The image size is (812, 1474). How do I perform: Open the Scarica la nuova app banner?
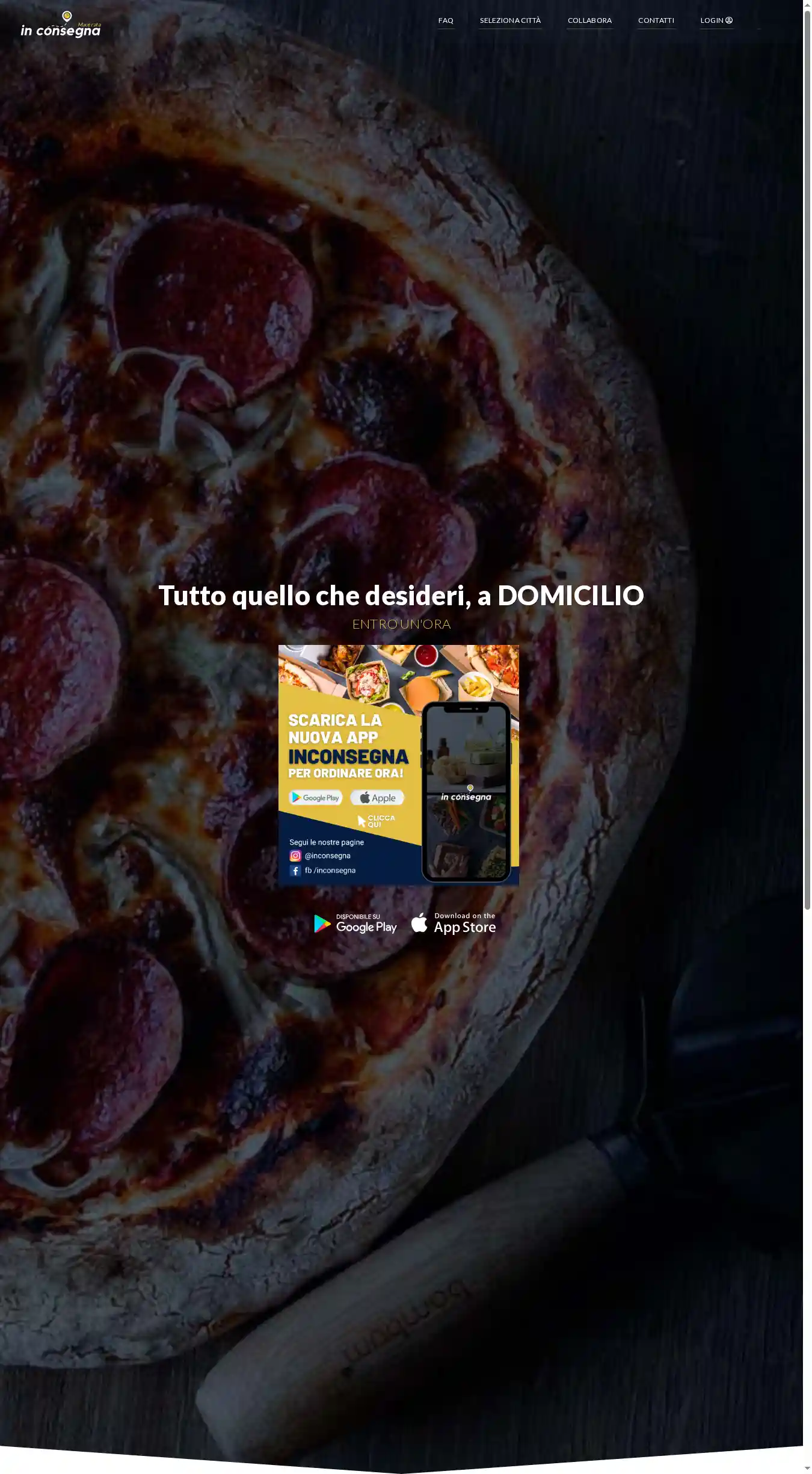point(398,765)
